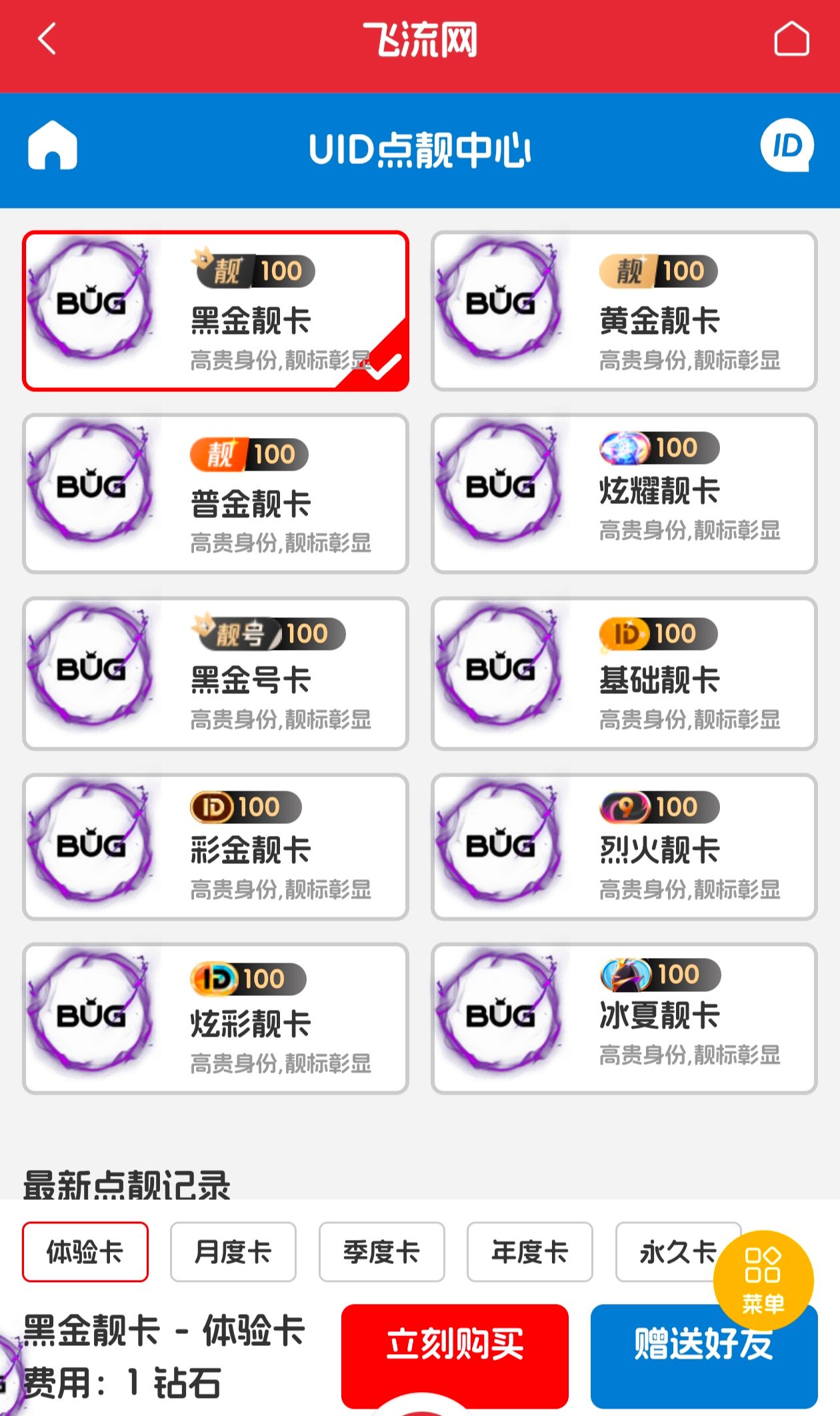Switch to the 月度卡 tab
This screenshot has width=840, height=1416.
[233, 1251]
